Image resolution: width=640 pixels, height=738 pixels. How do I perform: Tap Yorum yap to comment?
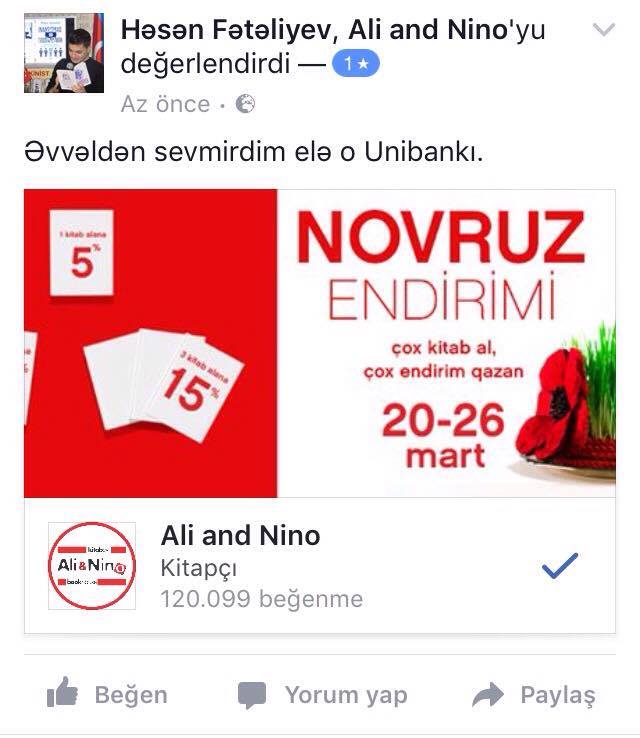click(322, 695)
